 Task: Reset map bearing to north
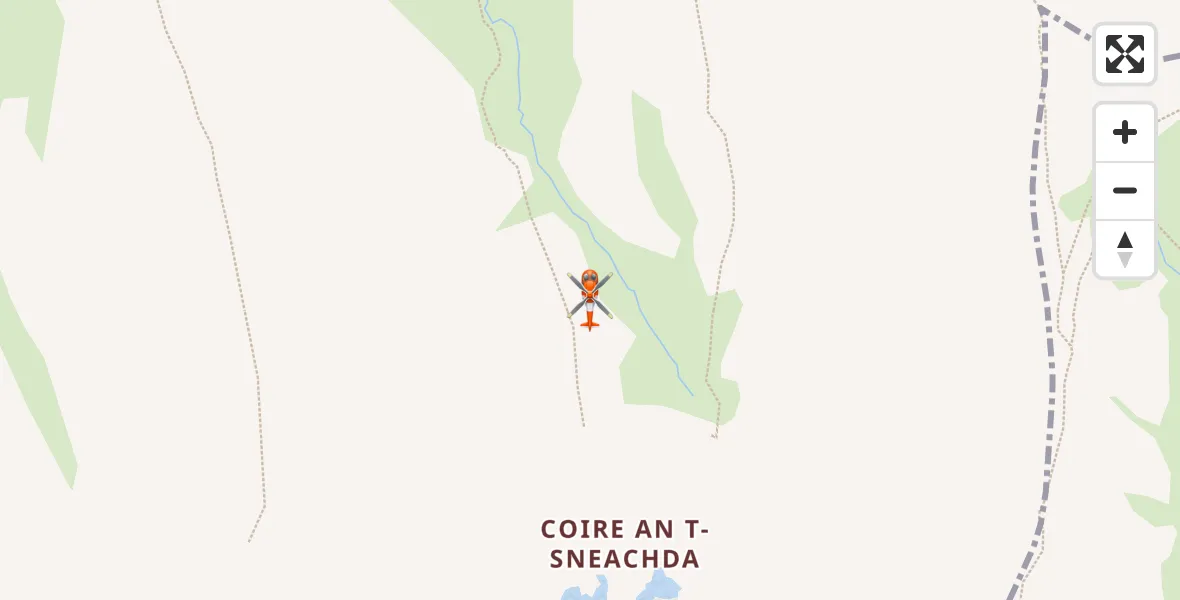click(x=1125, y=249)
